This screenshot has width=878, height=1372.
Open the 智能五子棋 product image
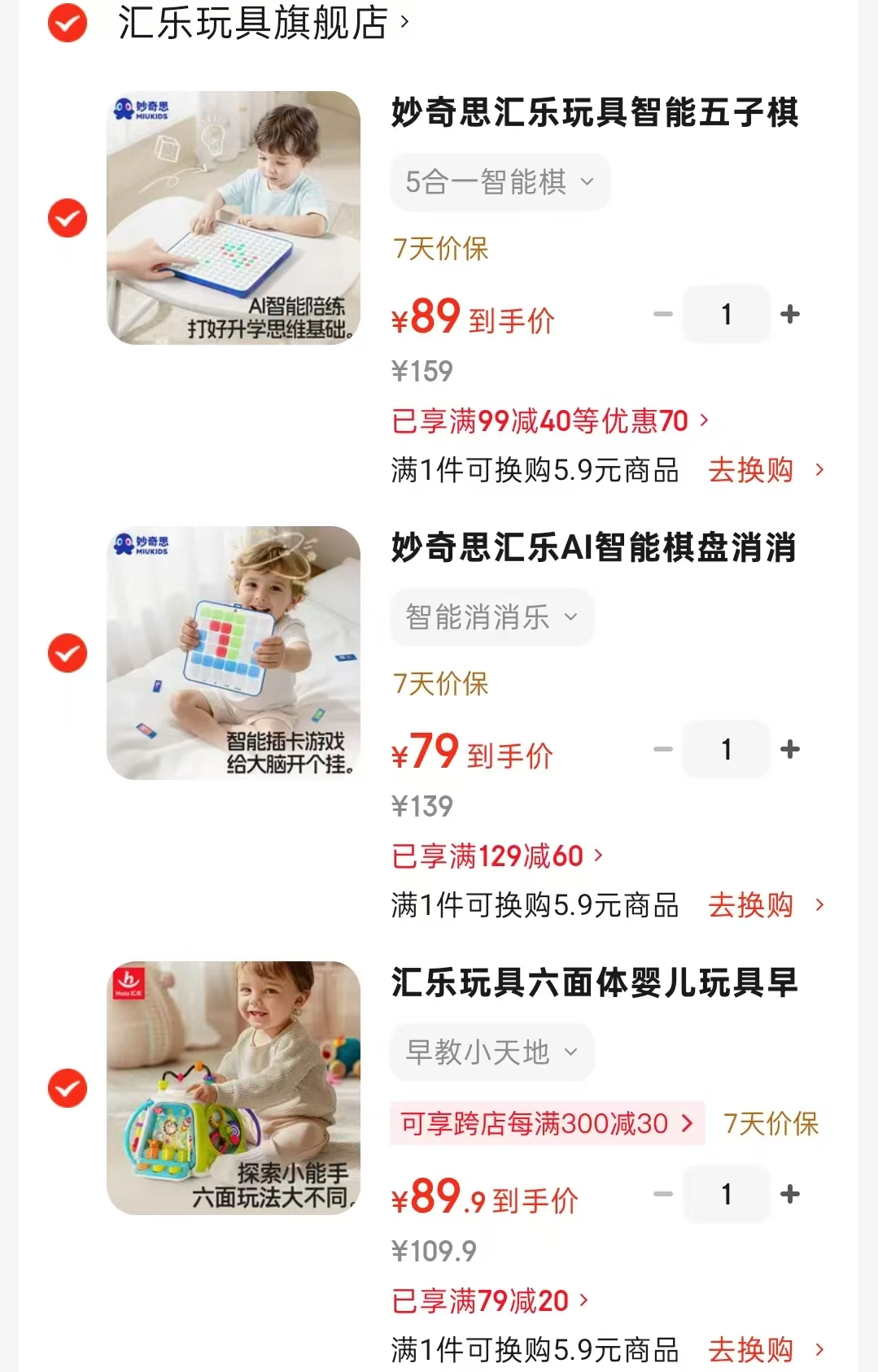click(x=234, y=218)
